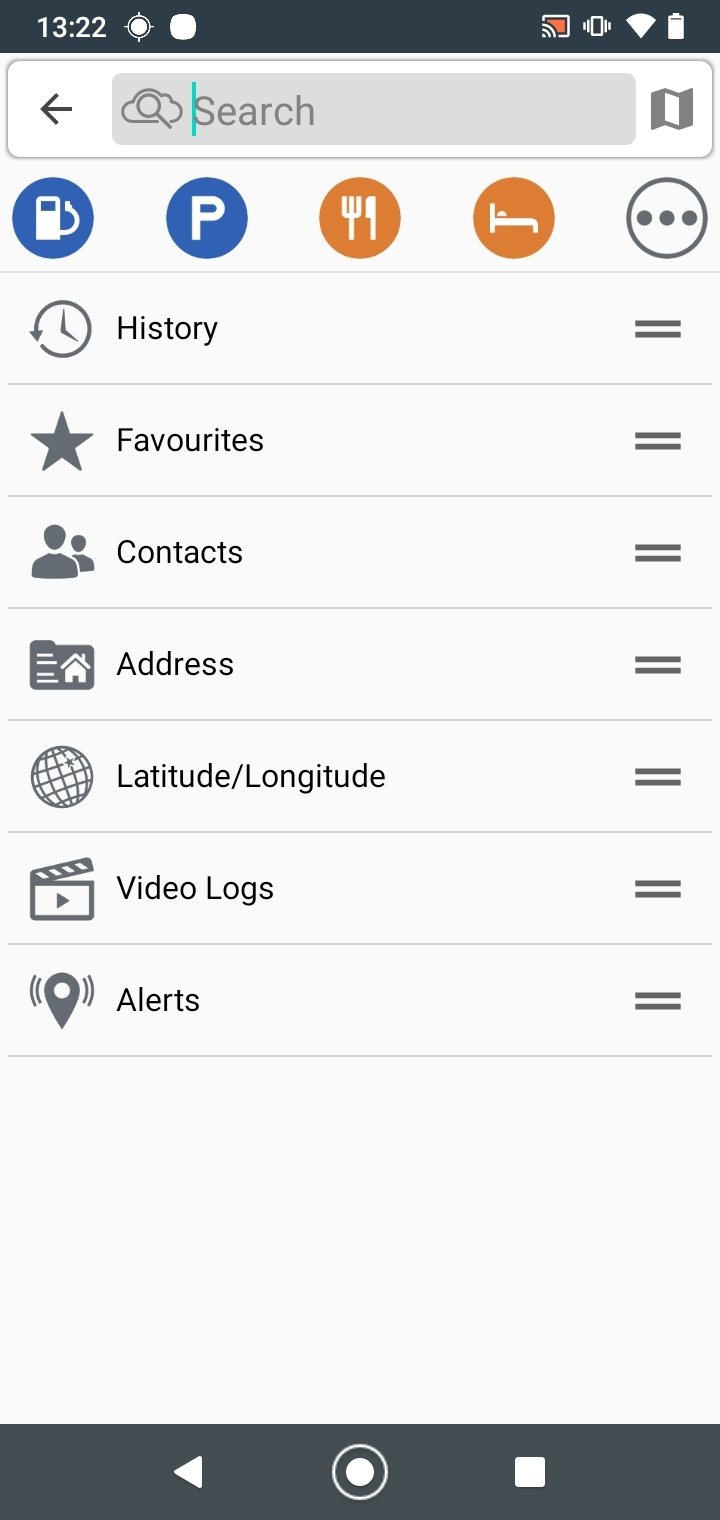Tap the reorder handle on the History row
Image resolution: width=720 pixels, height=1520 pixels.
tap(658, 329)
